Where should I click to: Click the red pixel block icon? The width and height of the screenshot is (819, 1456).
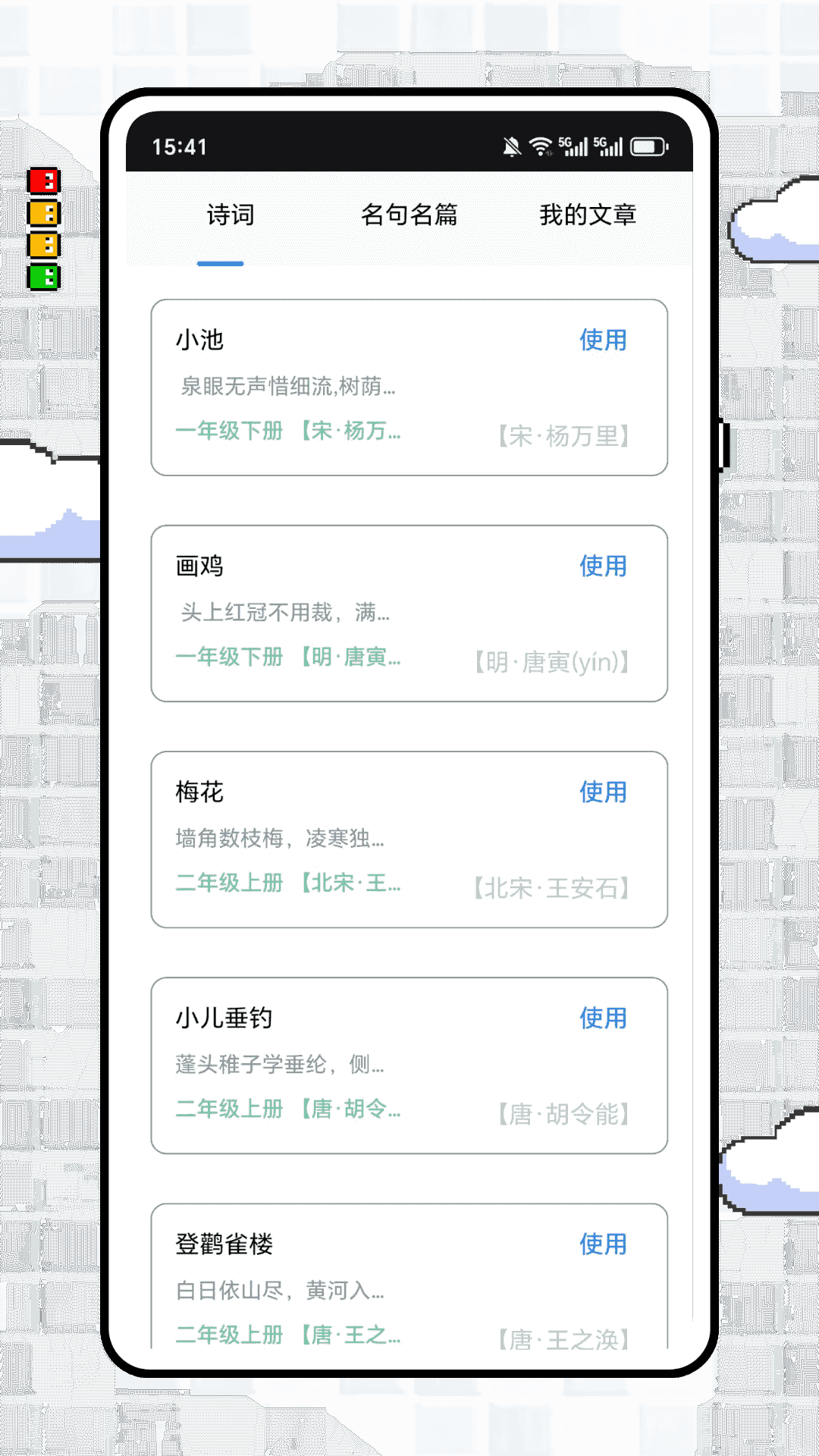pos(44,180)
